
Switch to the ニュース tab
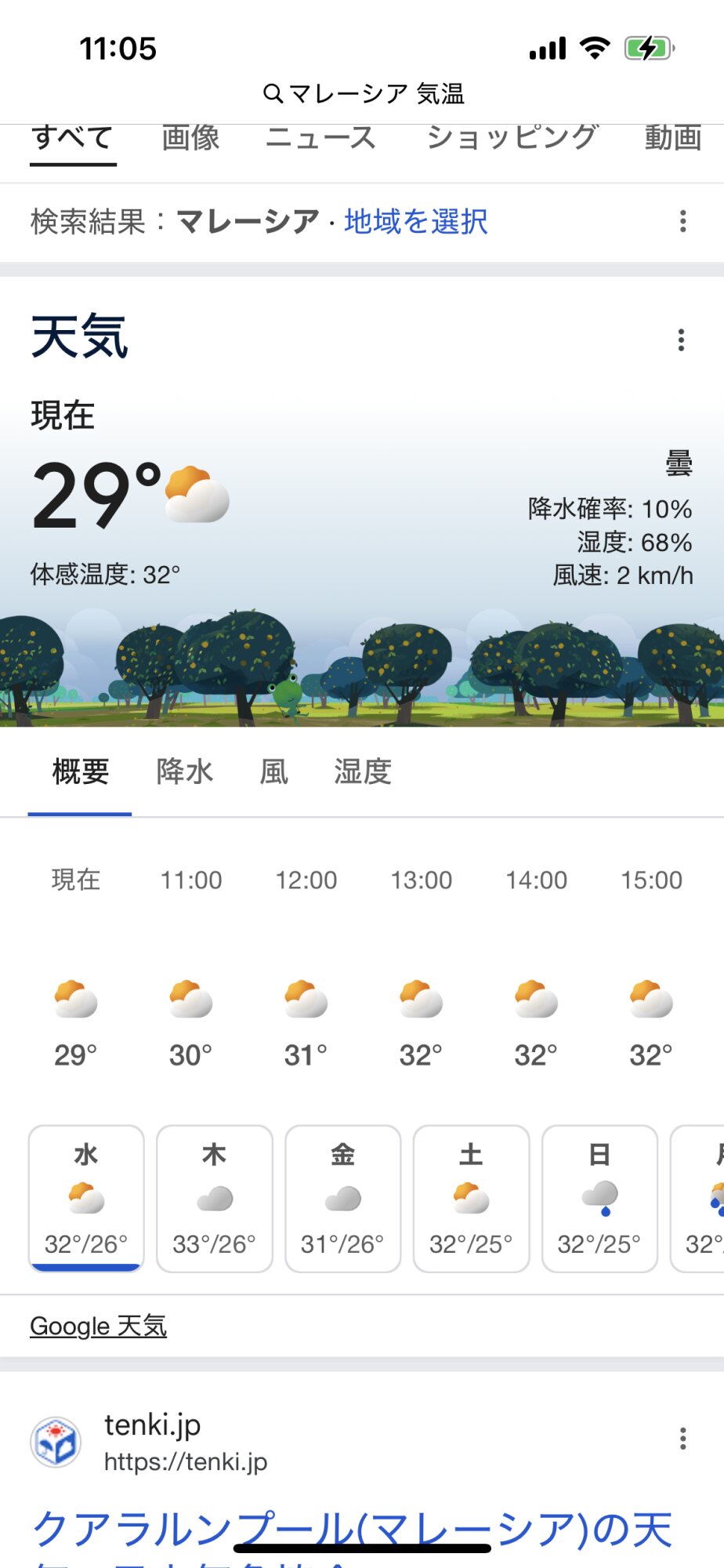(320, 139)
